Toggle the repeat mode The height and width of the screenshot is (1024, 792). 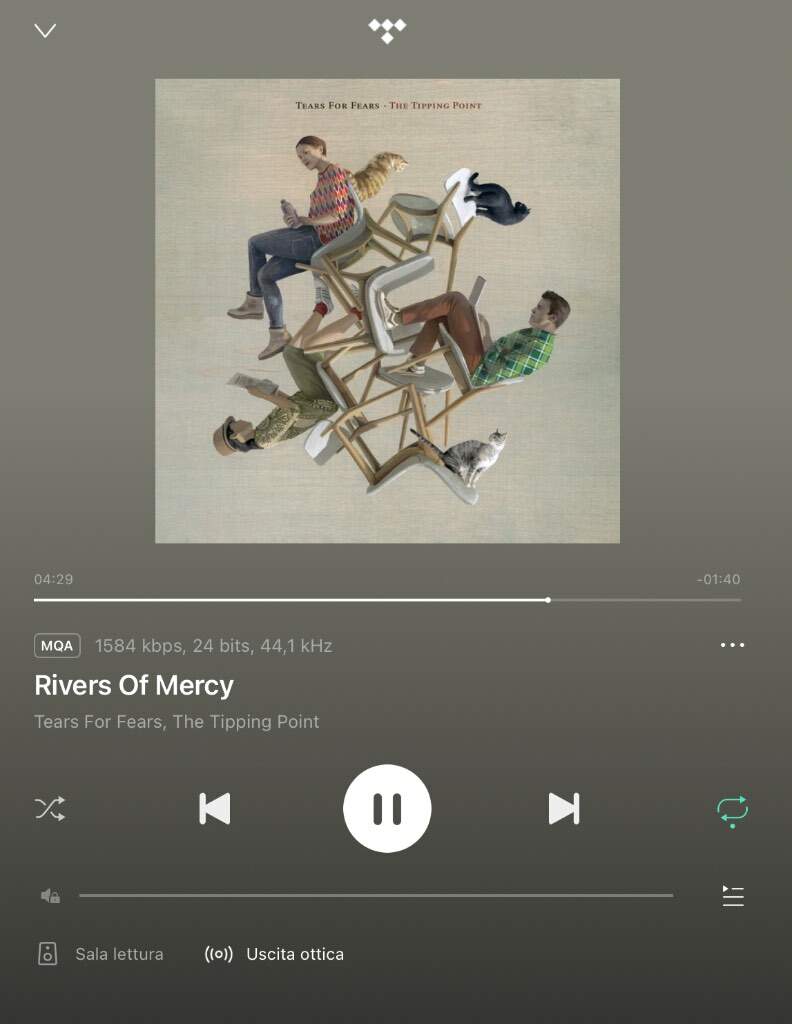[x=732, y=809]
